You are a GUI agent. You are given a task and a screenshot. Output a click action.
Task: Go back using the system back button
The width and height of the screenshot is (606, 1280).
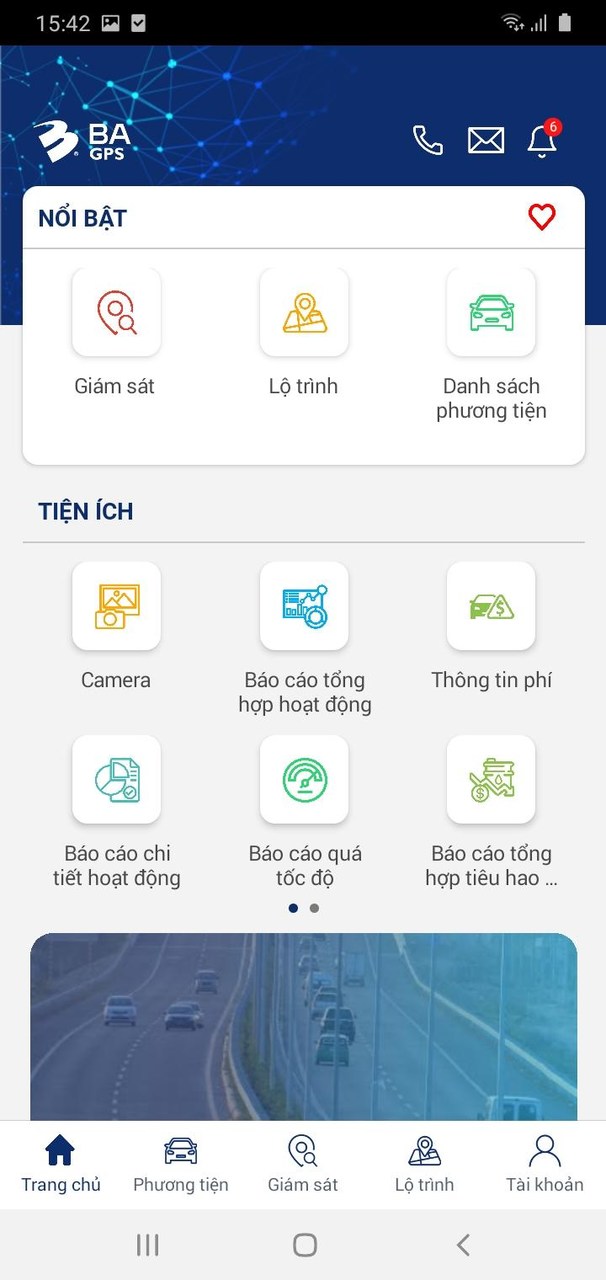click(x=462, y=1244)
